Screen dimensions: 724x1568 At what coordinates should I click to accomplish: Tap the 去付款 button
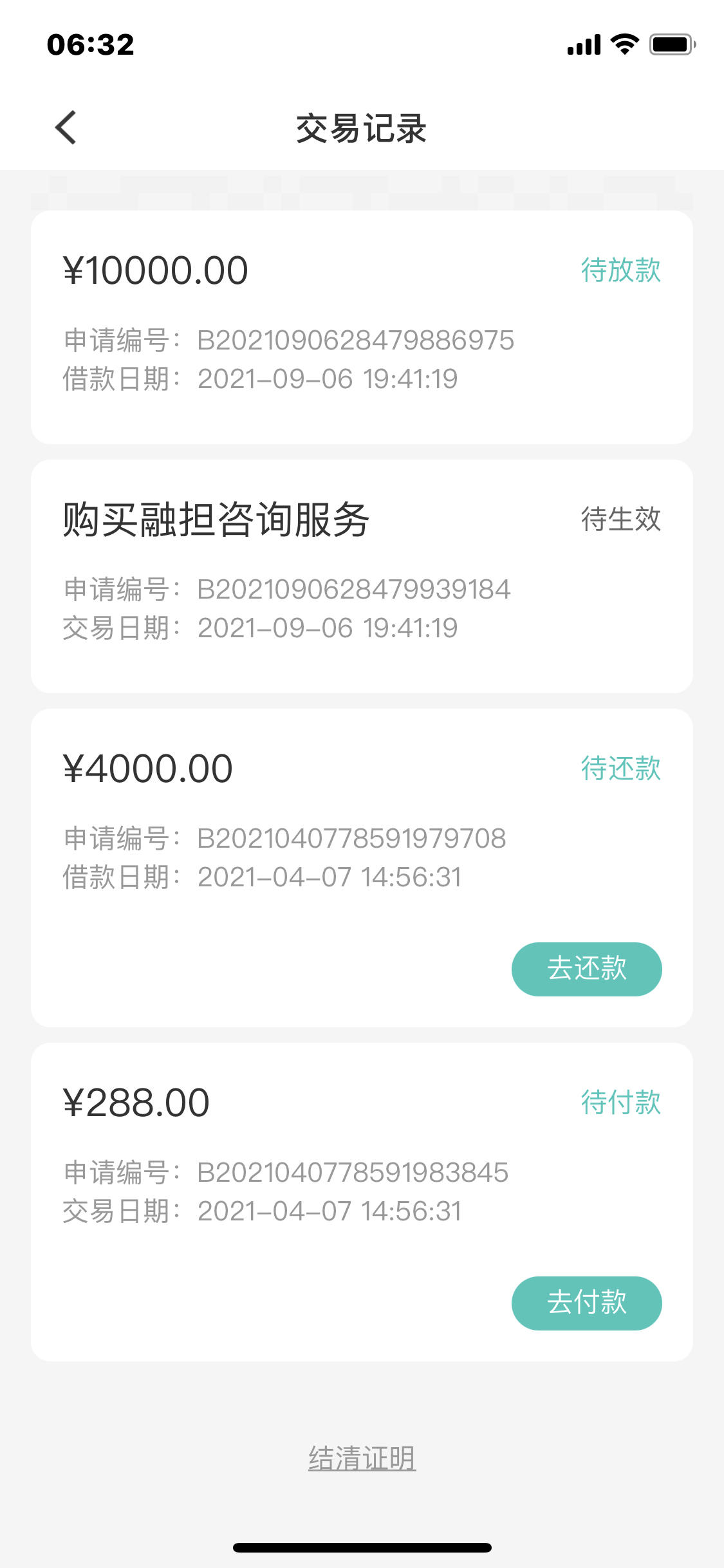(586, 1303)
